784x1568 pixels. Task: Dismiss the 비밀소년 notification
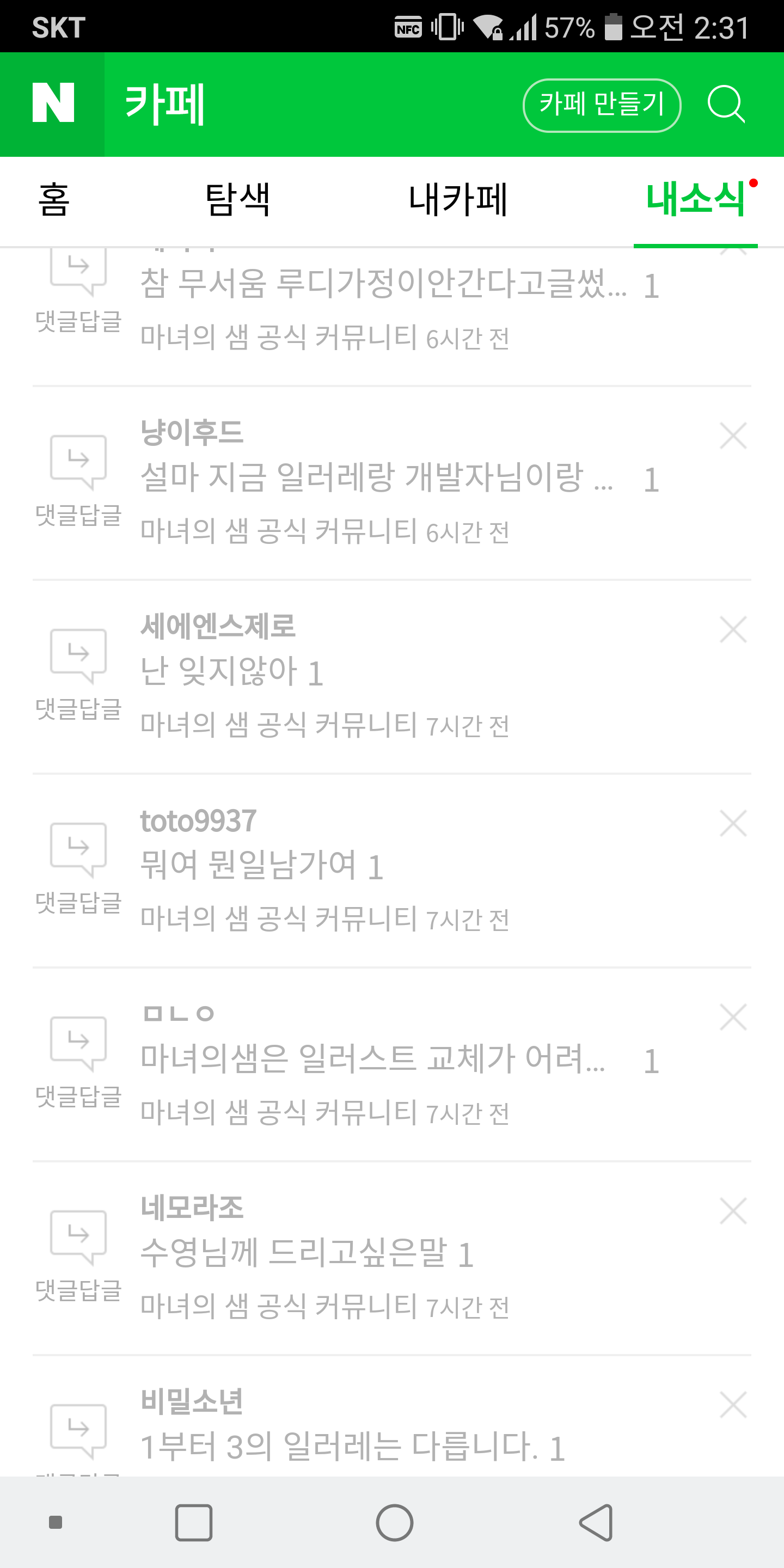click(x=733, y=1405)
